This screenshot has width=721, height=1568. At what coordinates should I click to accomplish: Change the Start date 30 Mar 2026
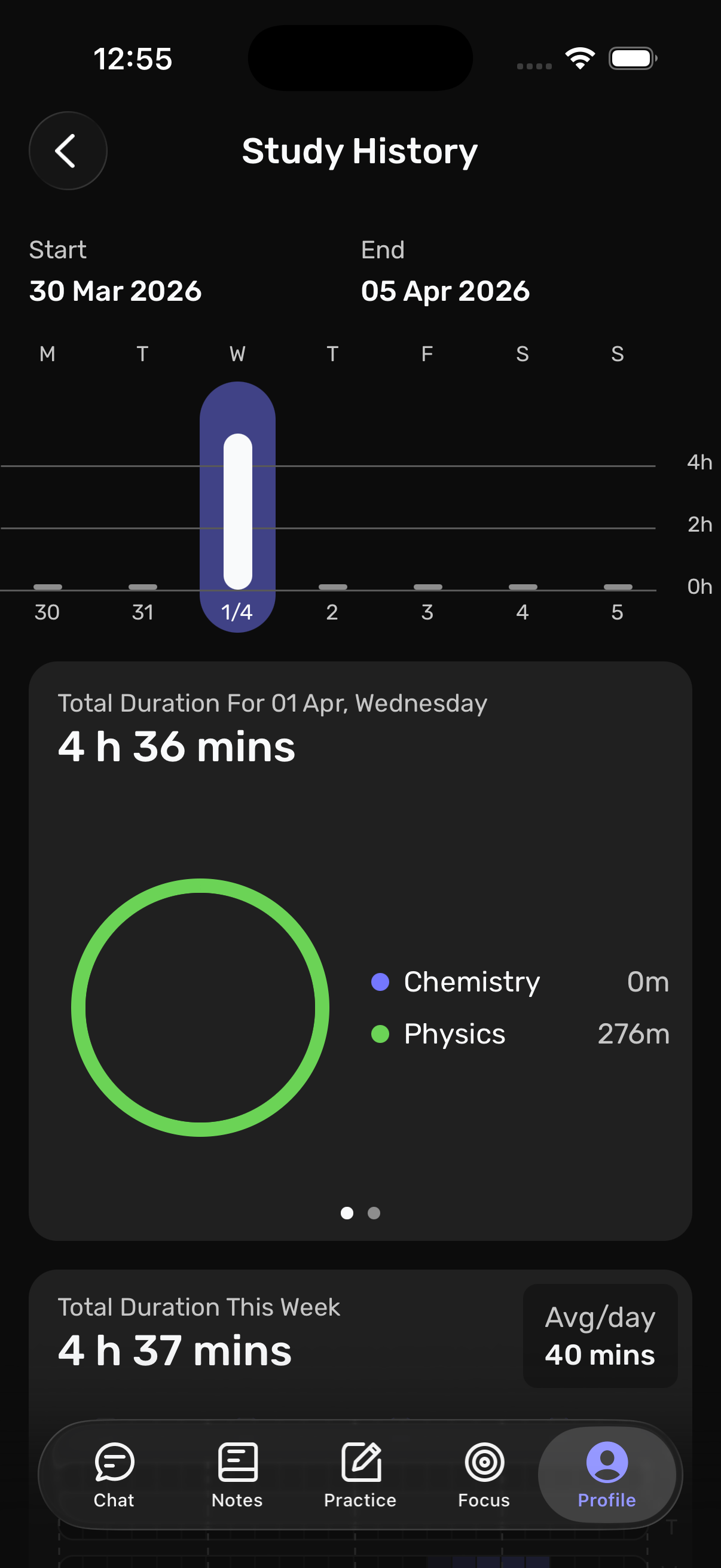[115, 291]
